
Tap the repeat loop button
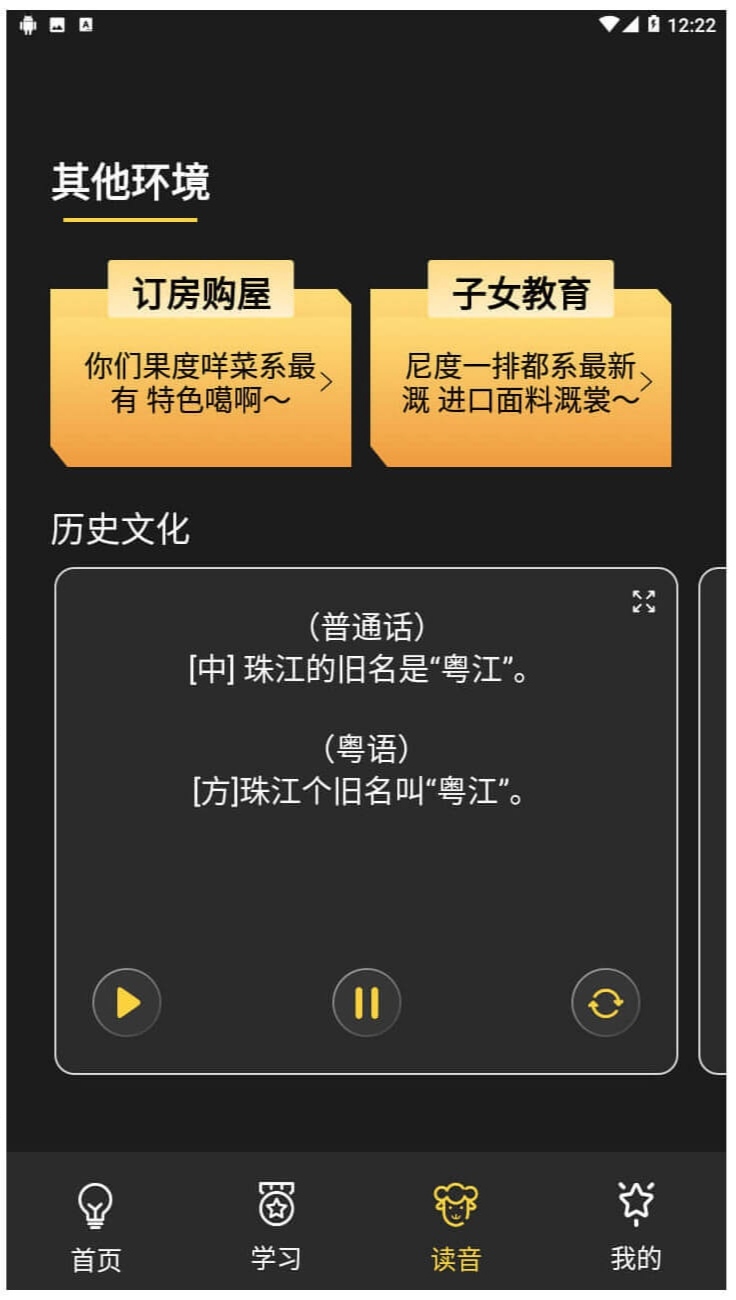(606, 1002)
